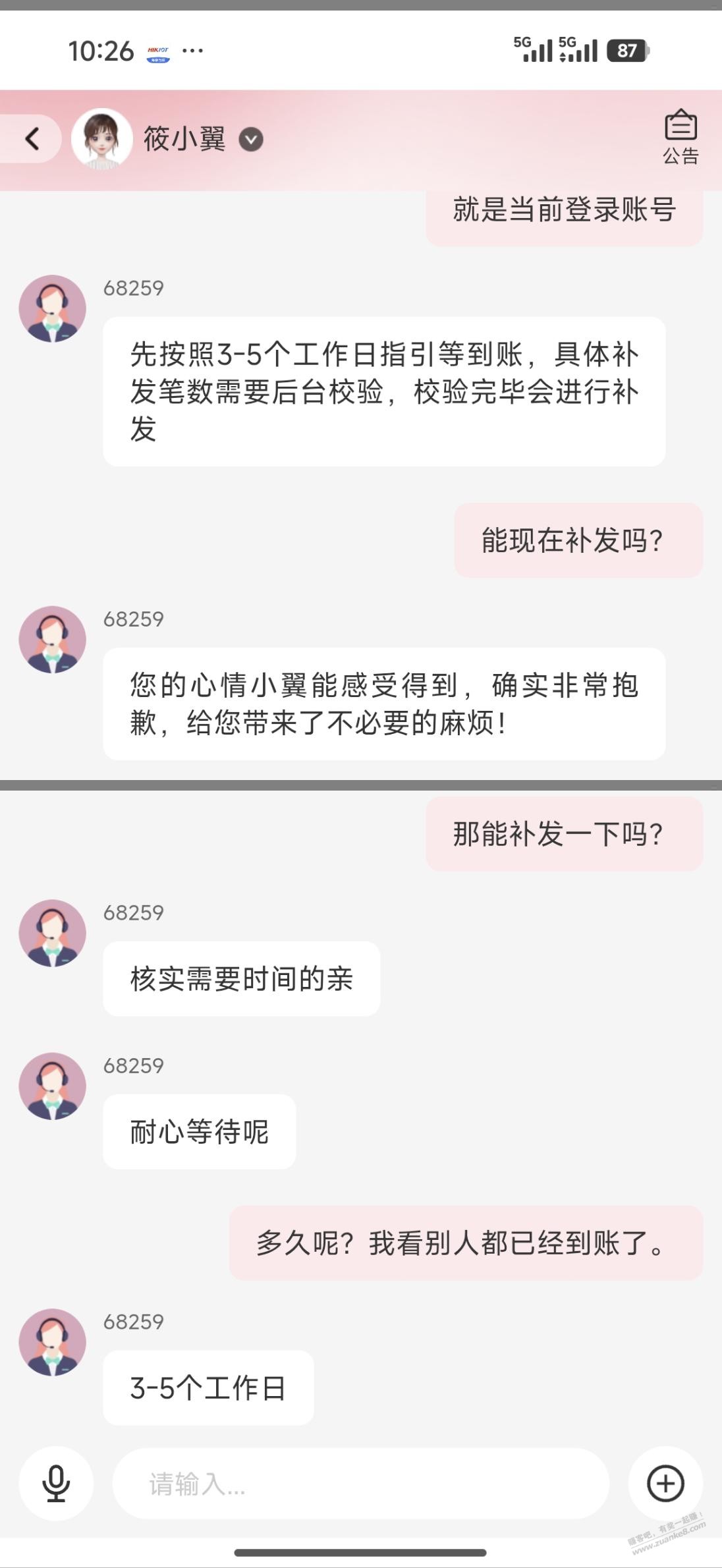Focus the 请输入 message field
This screenshot has width=722, height=1568.
[360, 1484]
